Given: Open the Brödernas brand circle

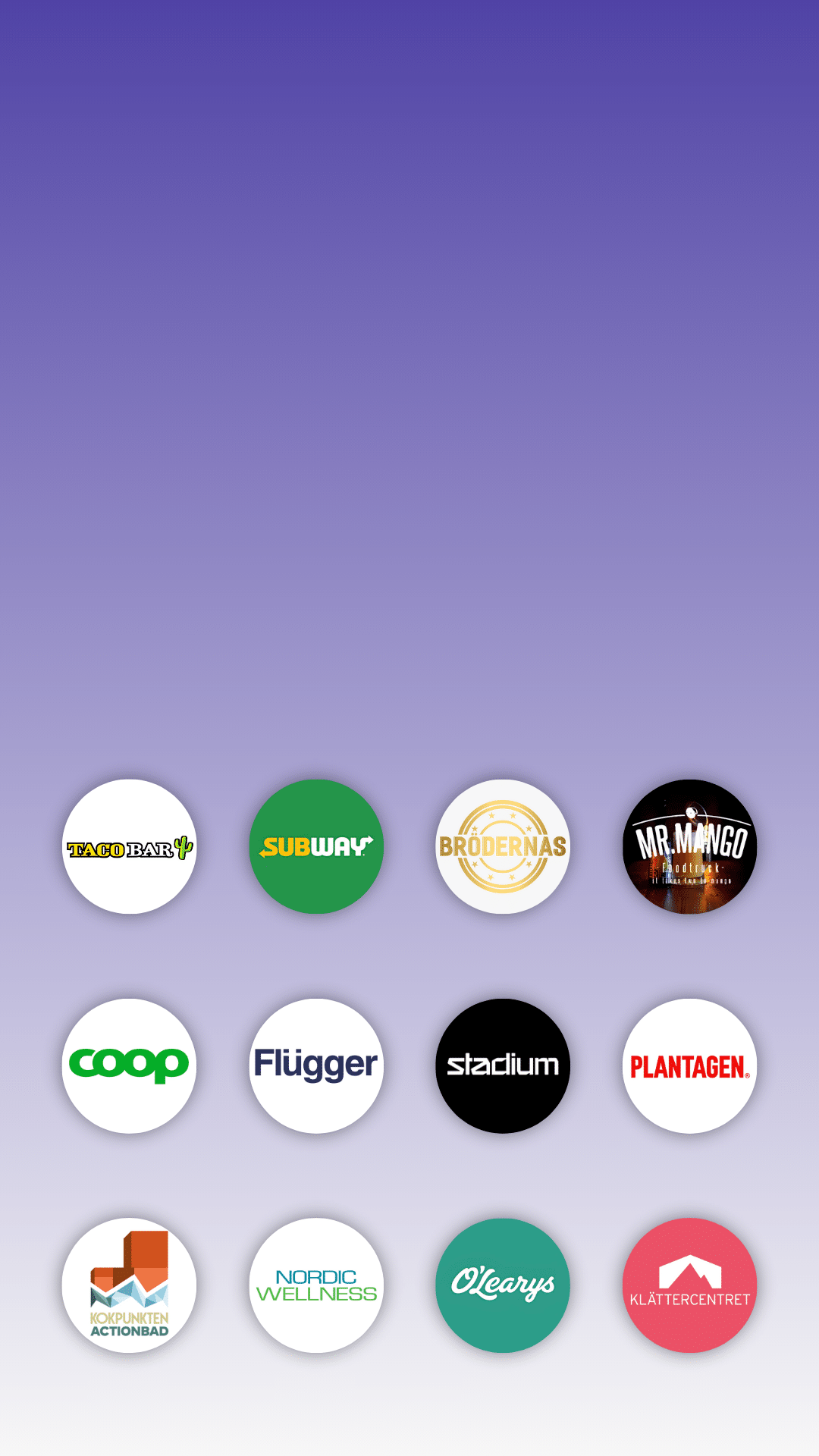Looking at the screenshot, I should click(x=503, y=846).
